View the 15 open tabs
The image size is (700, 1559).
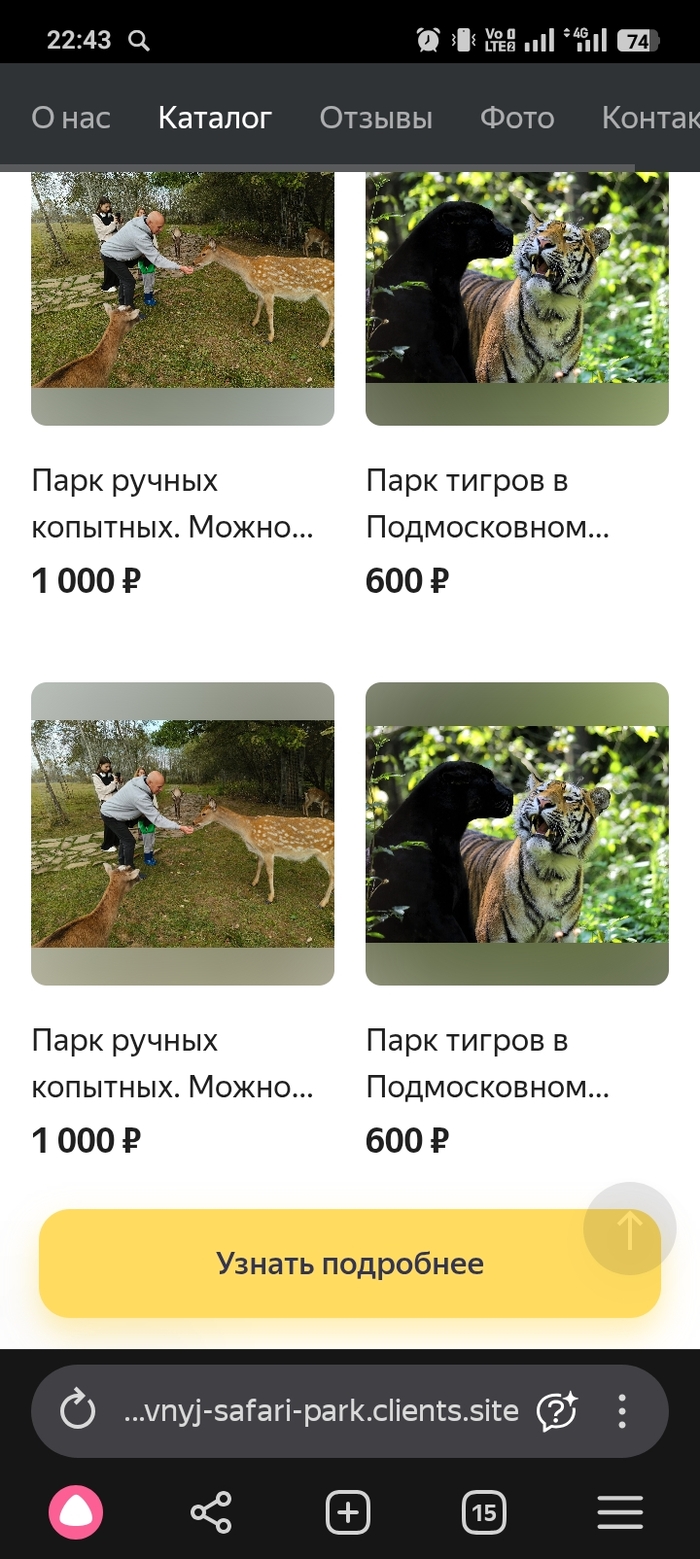484,1513
